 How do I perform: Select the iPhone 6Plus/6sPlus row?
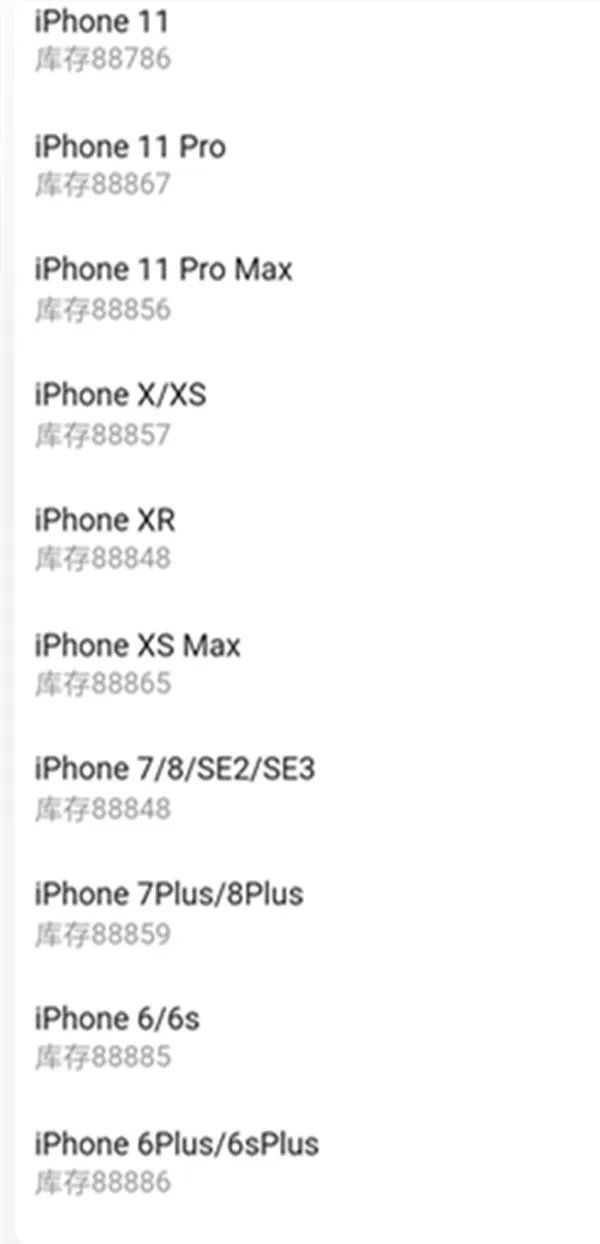[x=300, y=1162]
